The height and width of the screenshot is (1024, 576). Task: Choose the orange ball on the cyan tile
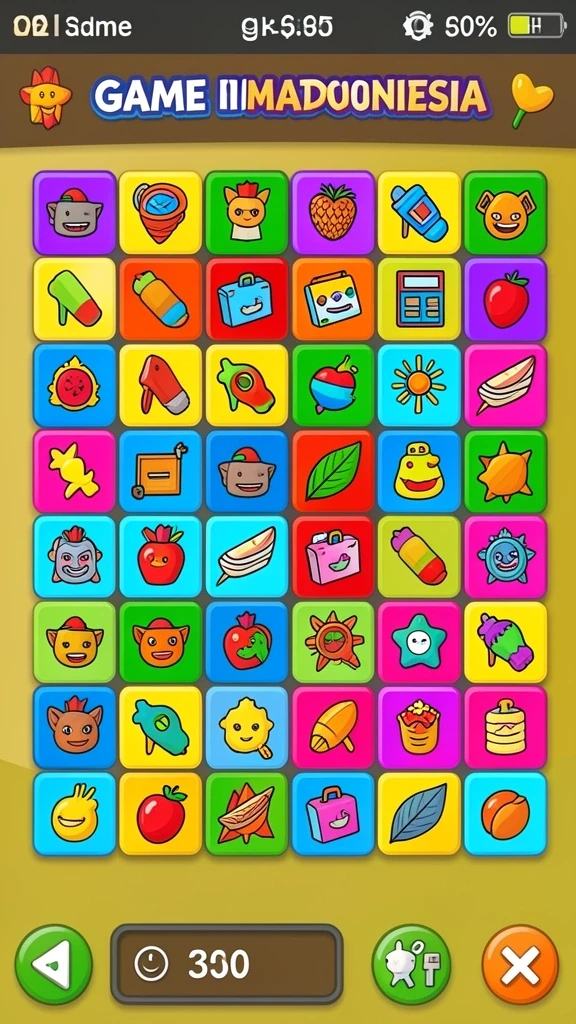(505, 814)
